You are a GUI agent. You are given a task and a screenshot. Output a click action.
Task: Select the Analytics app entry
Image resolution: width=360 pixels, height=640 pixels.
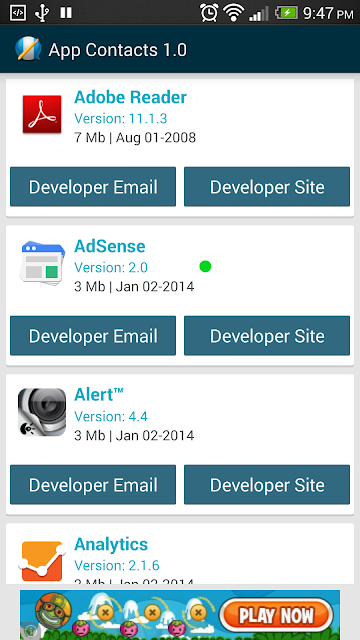(180, 554)
